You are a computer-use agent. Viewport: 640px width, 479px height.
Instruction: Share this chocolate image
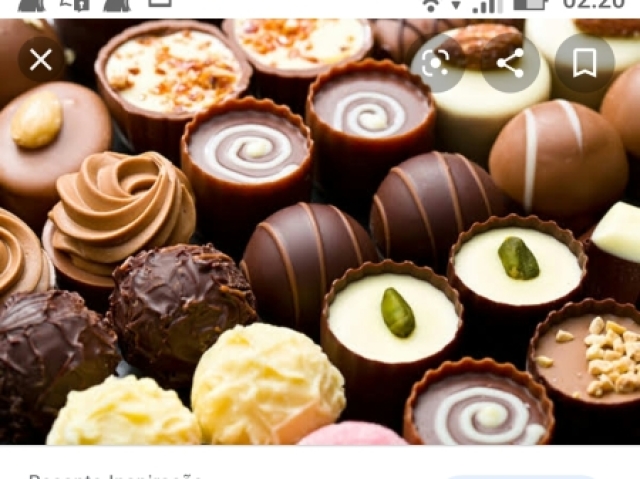pos(510,63)
